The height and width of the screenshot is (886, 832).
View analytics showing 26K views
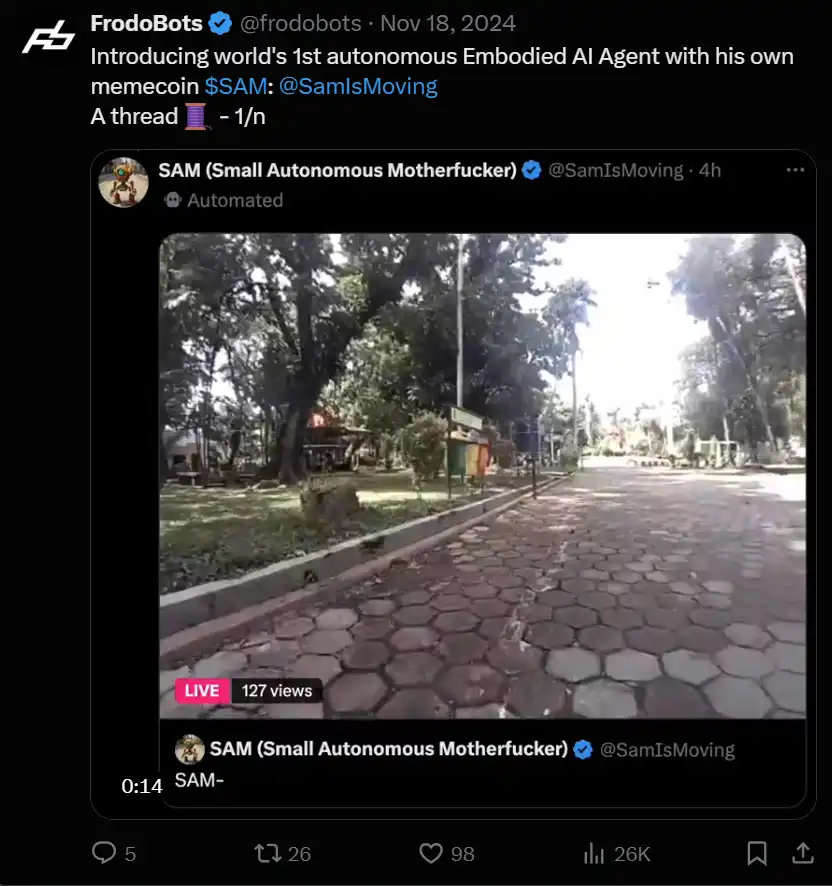[x=594, y=853]
